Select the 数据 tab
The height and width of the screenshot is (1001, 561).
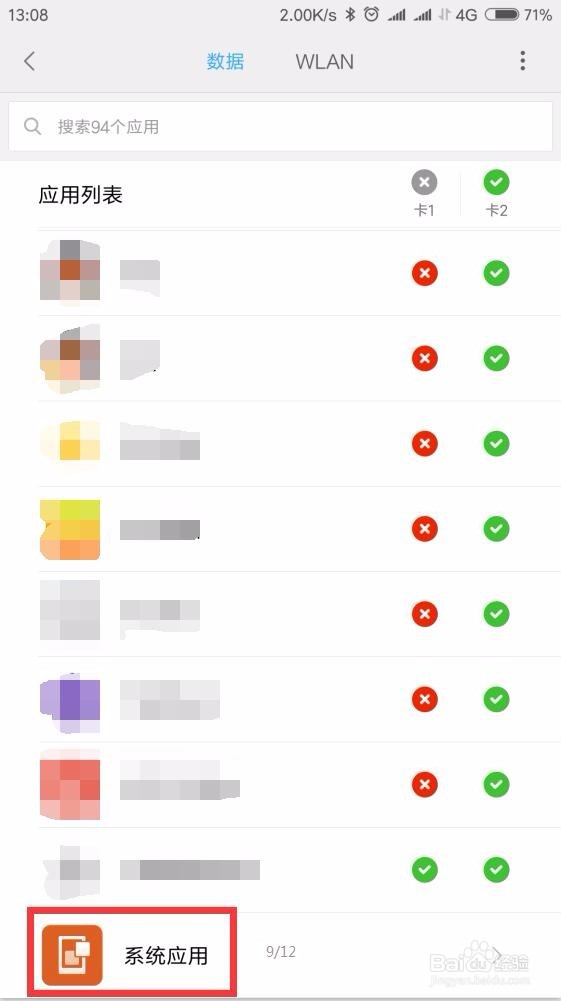coord(225,61)
